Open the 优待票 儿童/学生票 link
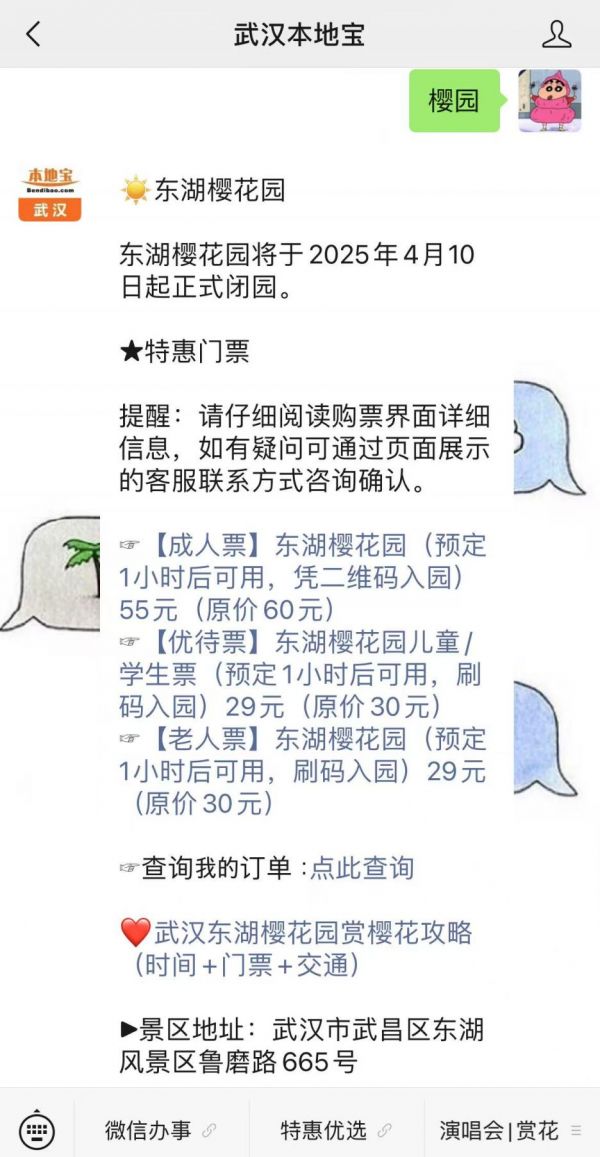The image size is (600, 1157). (300, 674)
